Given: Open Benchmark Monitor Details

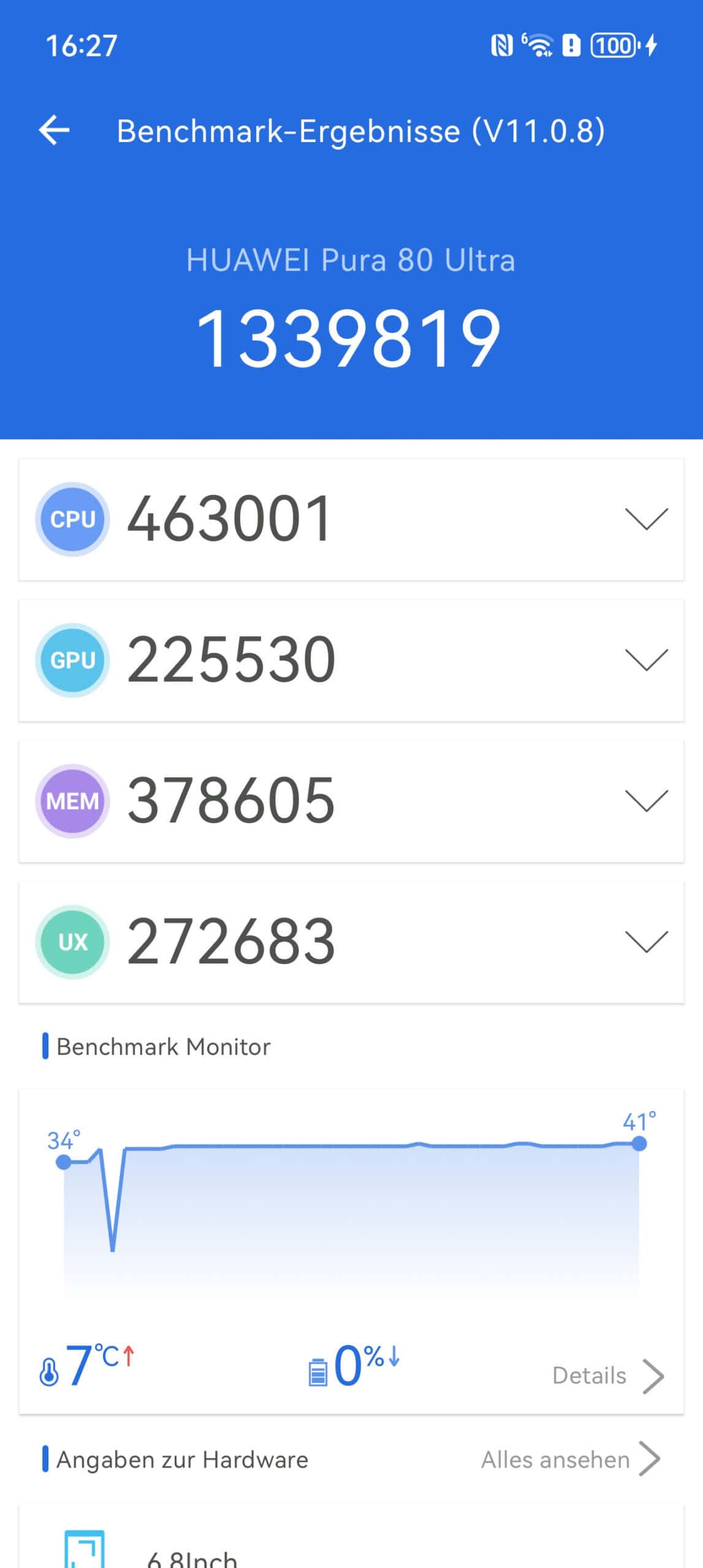Looking at the screenshot, I should pos(607,1376).
